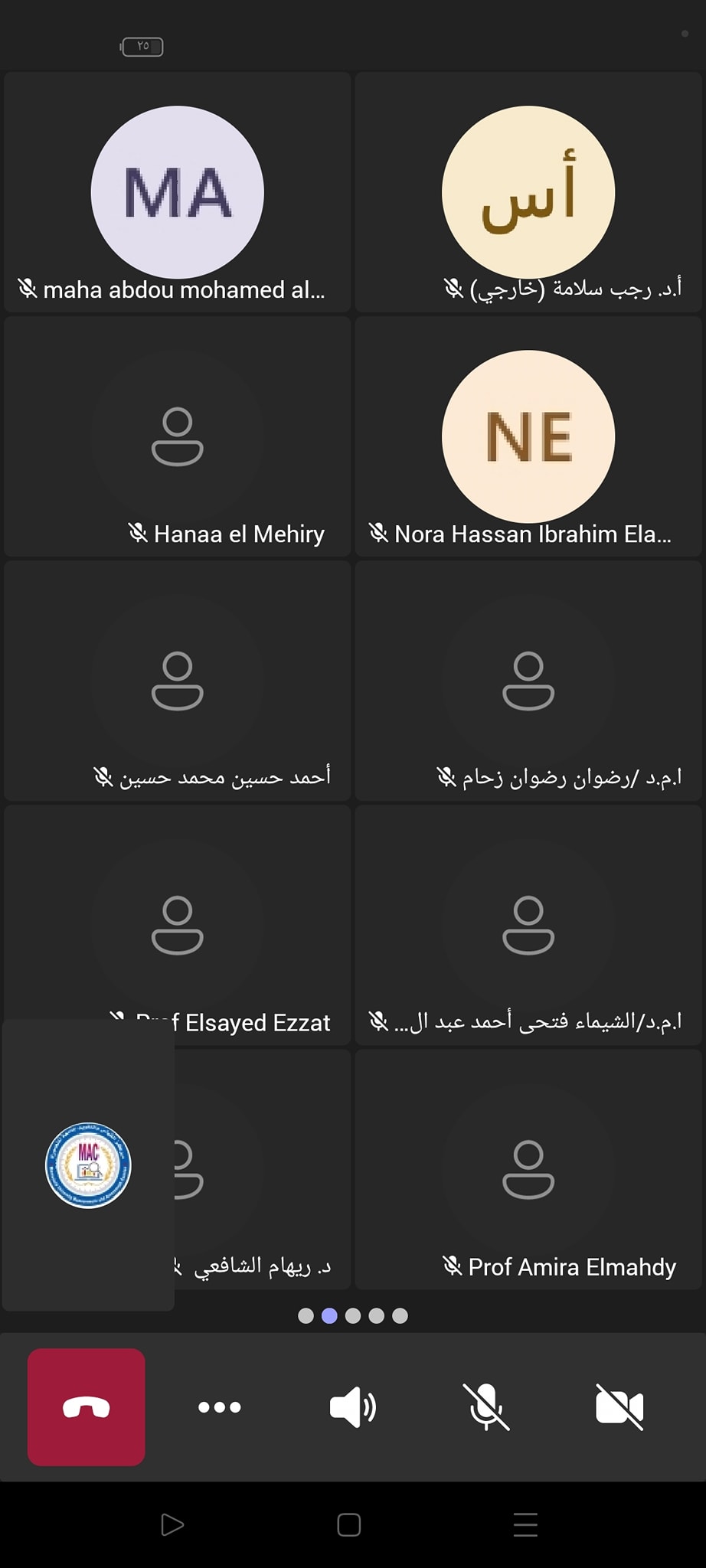Tap Prof Amira Elmahdy's participant tile
The width and height of the screenshot is (706, 1568).
click(528, 1170)
